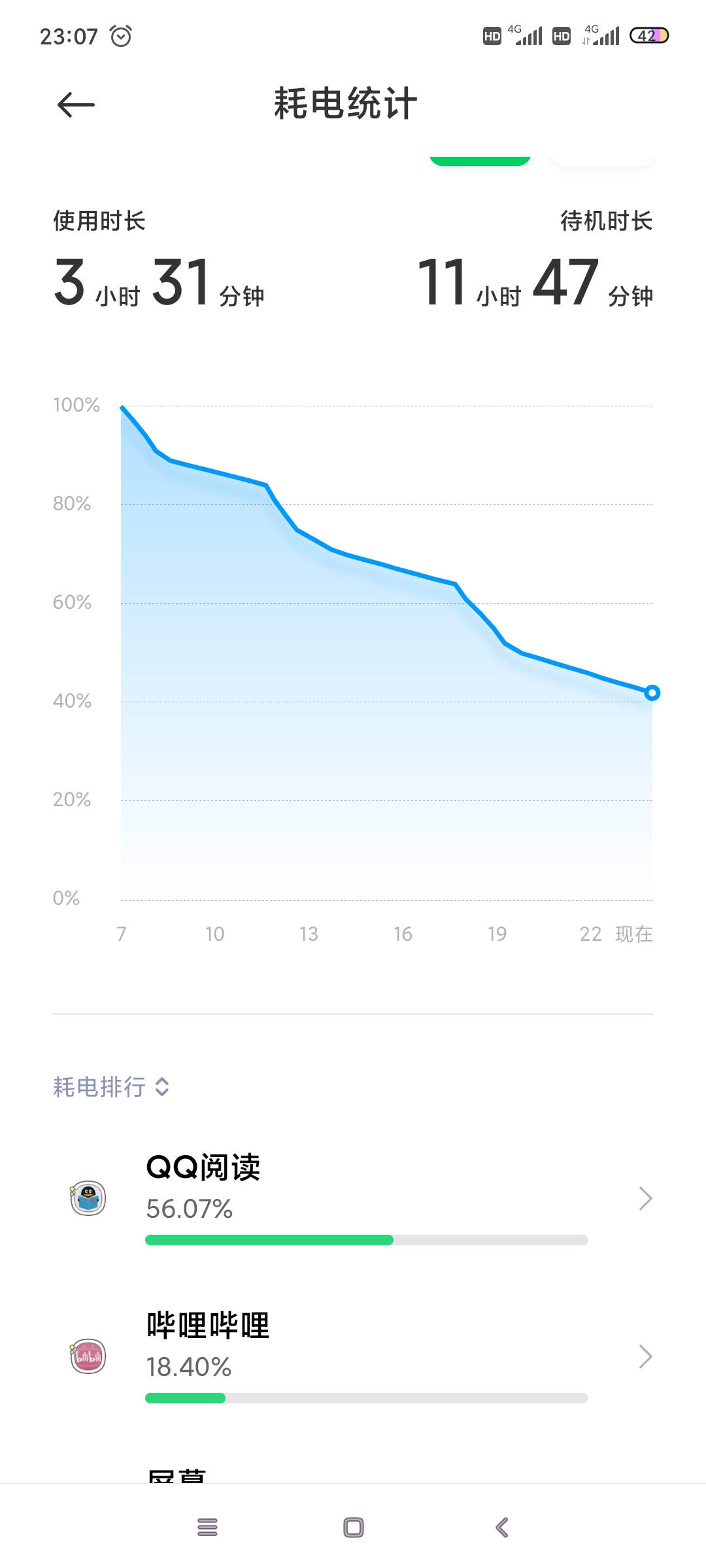This screenshot has width=706, height=1568.
Task: Open 哔哩哔哩 power usage details
Action: tap(353, 1356)
